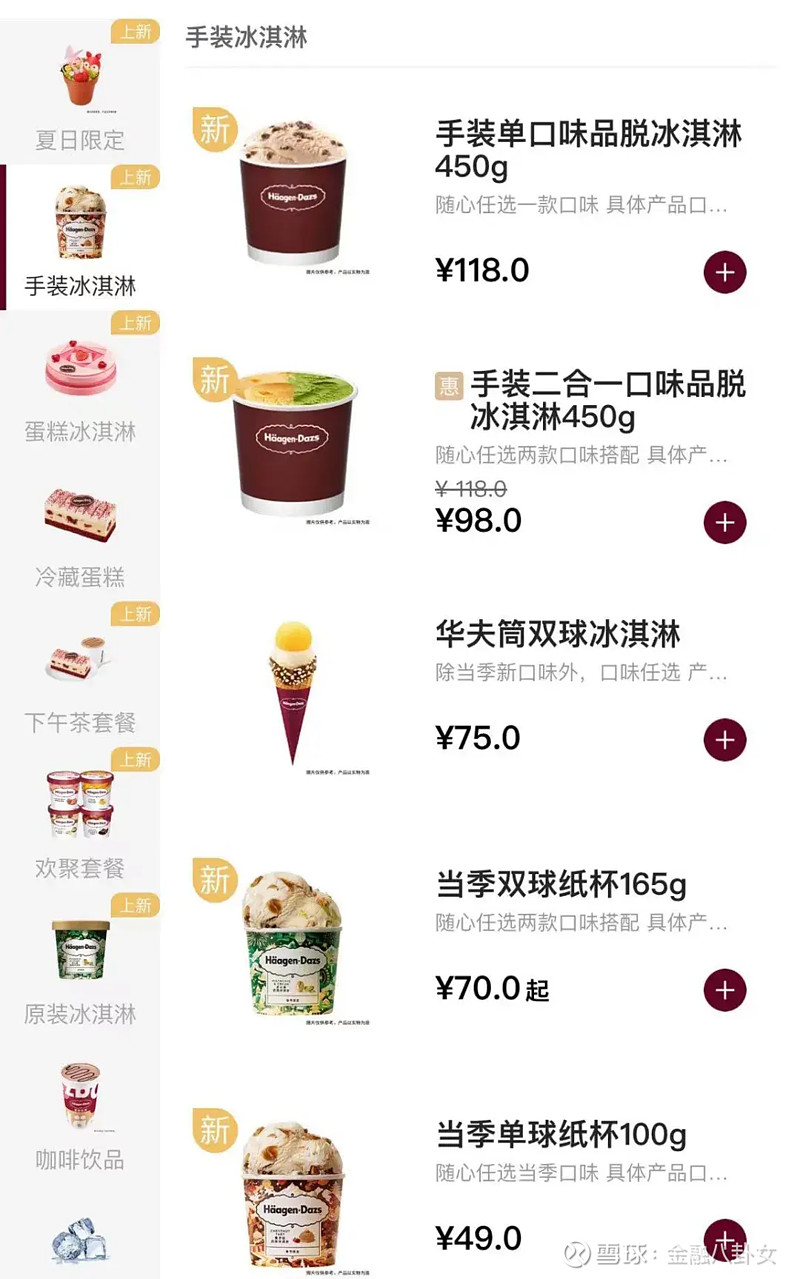
Task: Add 当季单球纸杯100g using plus button
Action: (x=725, y=1239)
